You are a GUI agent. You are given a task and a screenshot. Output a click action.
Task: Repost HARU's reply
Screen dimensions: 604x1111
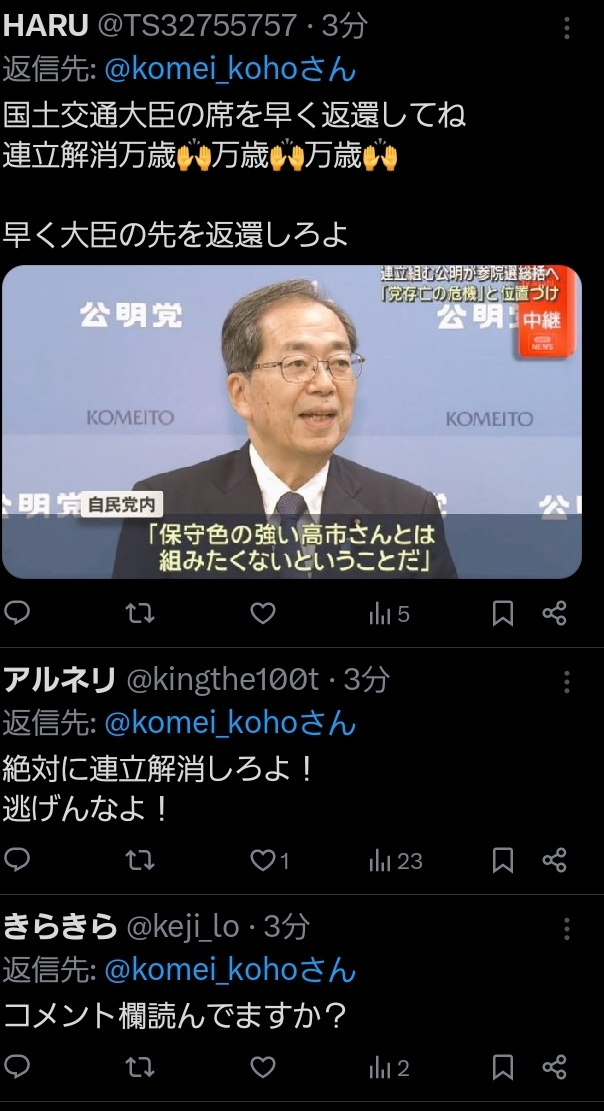point(140,613)
